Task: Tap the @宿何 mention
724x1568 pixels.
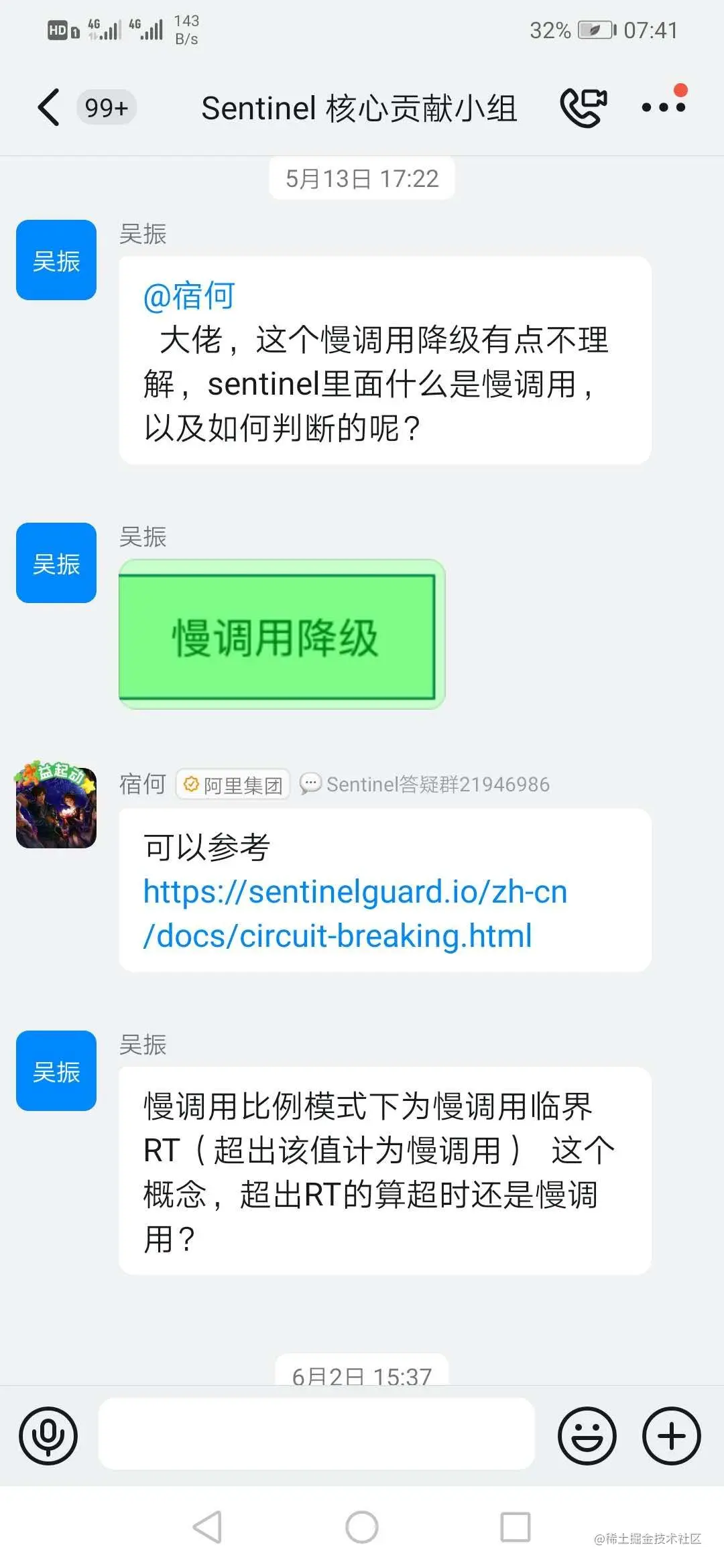Action: pos(189,296)
